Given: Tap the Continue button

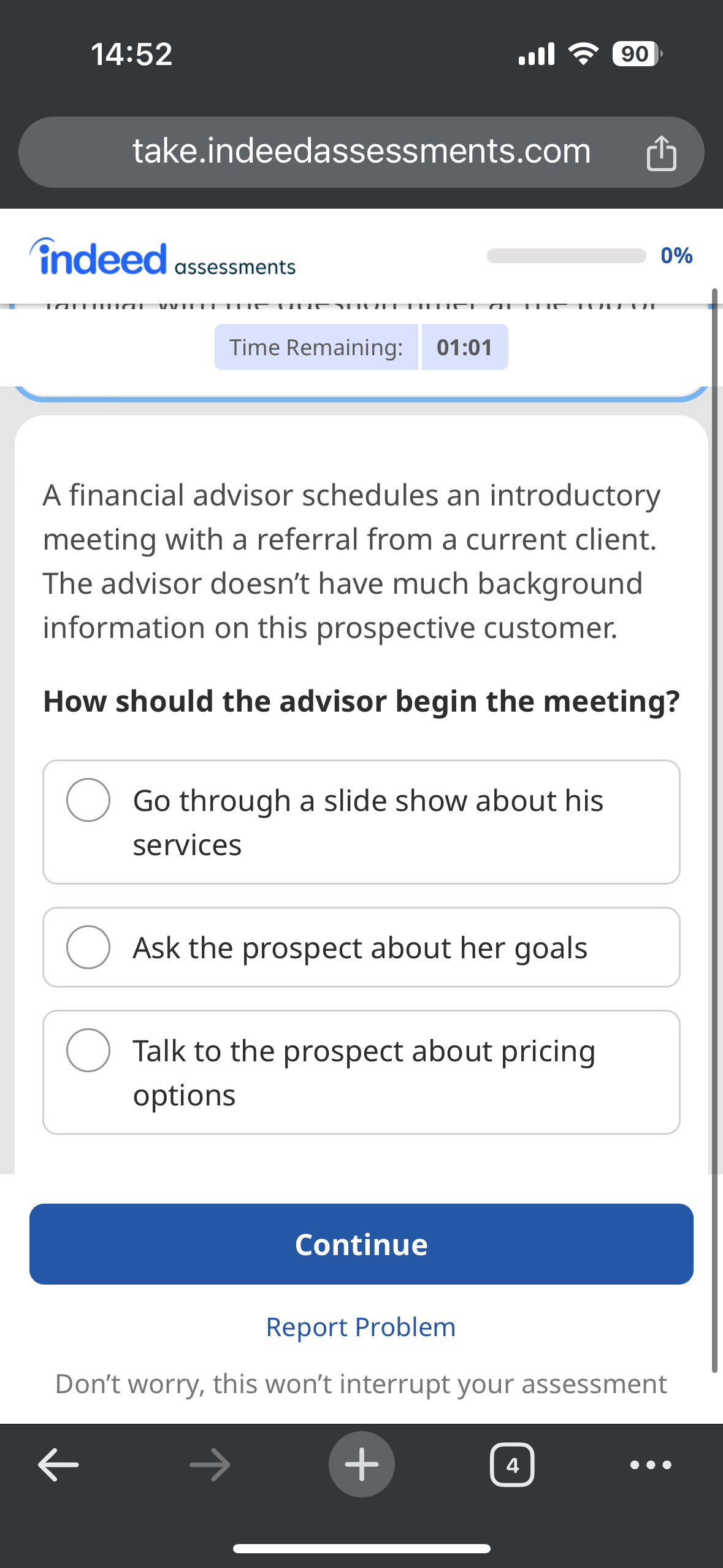Looking at the screenshot, I should click(361, 1244).
